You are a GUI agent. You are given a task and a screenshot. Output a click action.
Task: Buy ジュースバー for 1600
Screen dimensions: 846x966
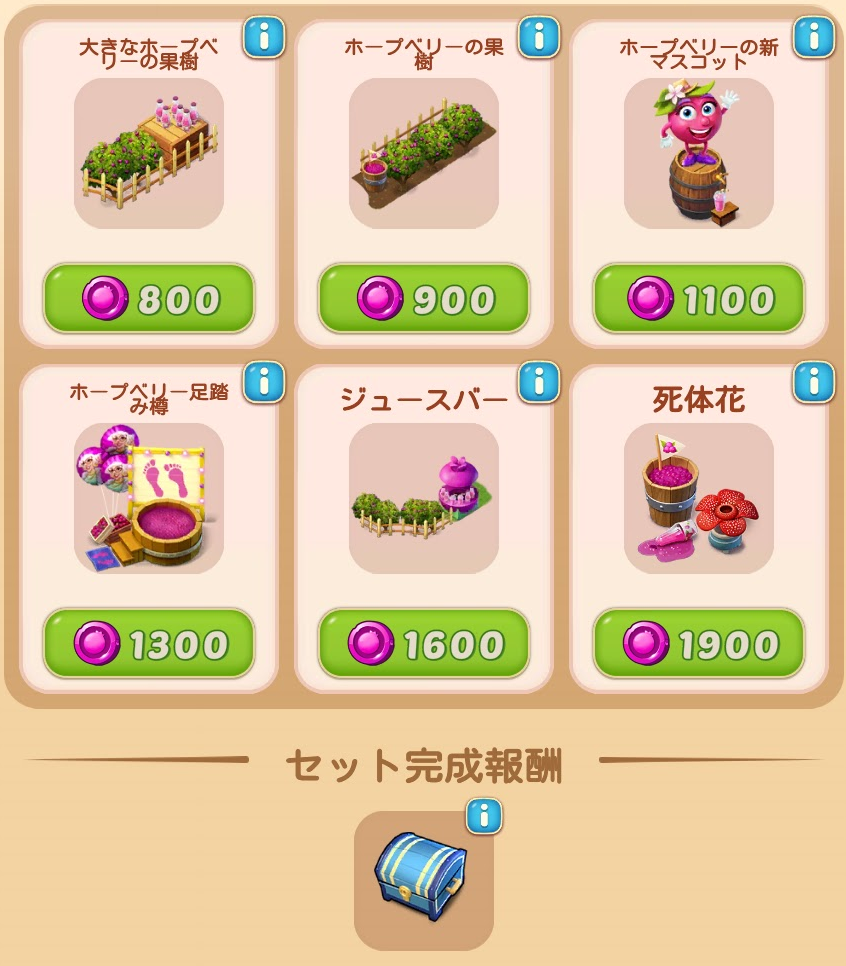pyautogui.click(x=424, y=643)
